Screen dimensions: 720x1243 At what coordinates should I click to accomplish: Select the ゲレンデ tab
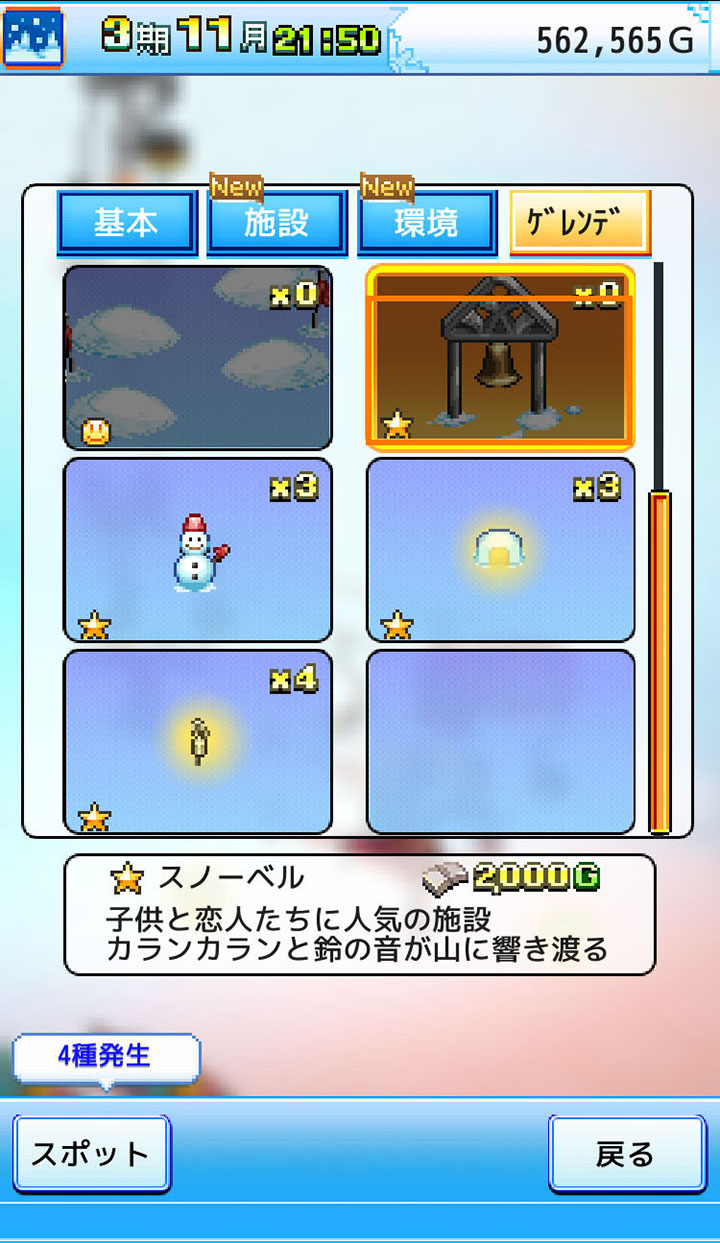point(580,220)
